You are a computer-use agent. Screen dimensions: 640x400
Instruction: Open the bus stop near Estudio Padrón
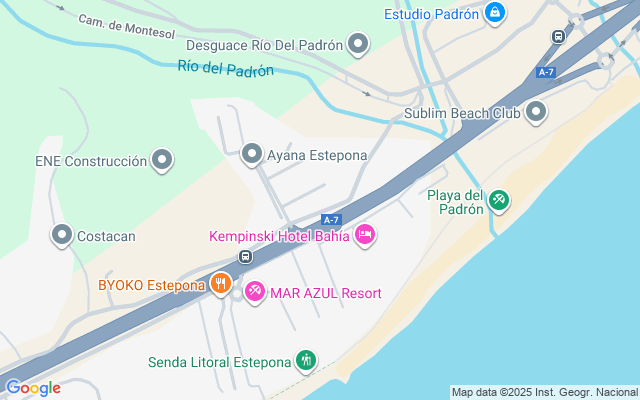(x=558, y=37)
